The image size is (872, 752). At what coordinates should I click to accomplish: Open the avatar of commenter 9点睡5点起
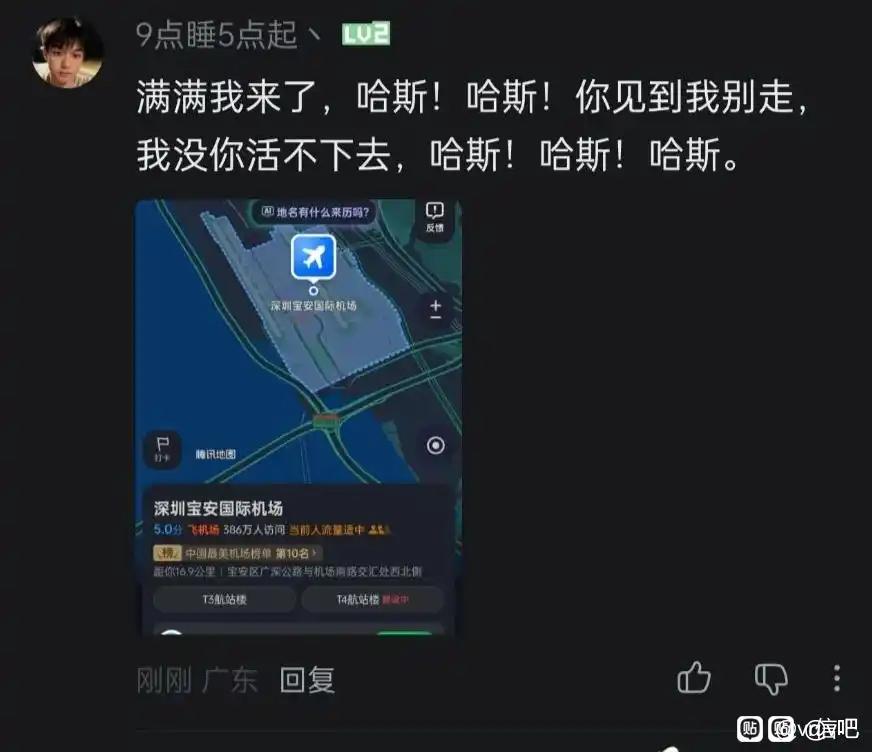(68, 52)
